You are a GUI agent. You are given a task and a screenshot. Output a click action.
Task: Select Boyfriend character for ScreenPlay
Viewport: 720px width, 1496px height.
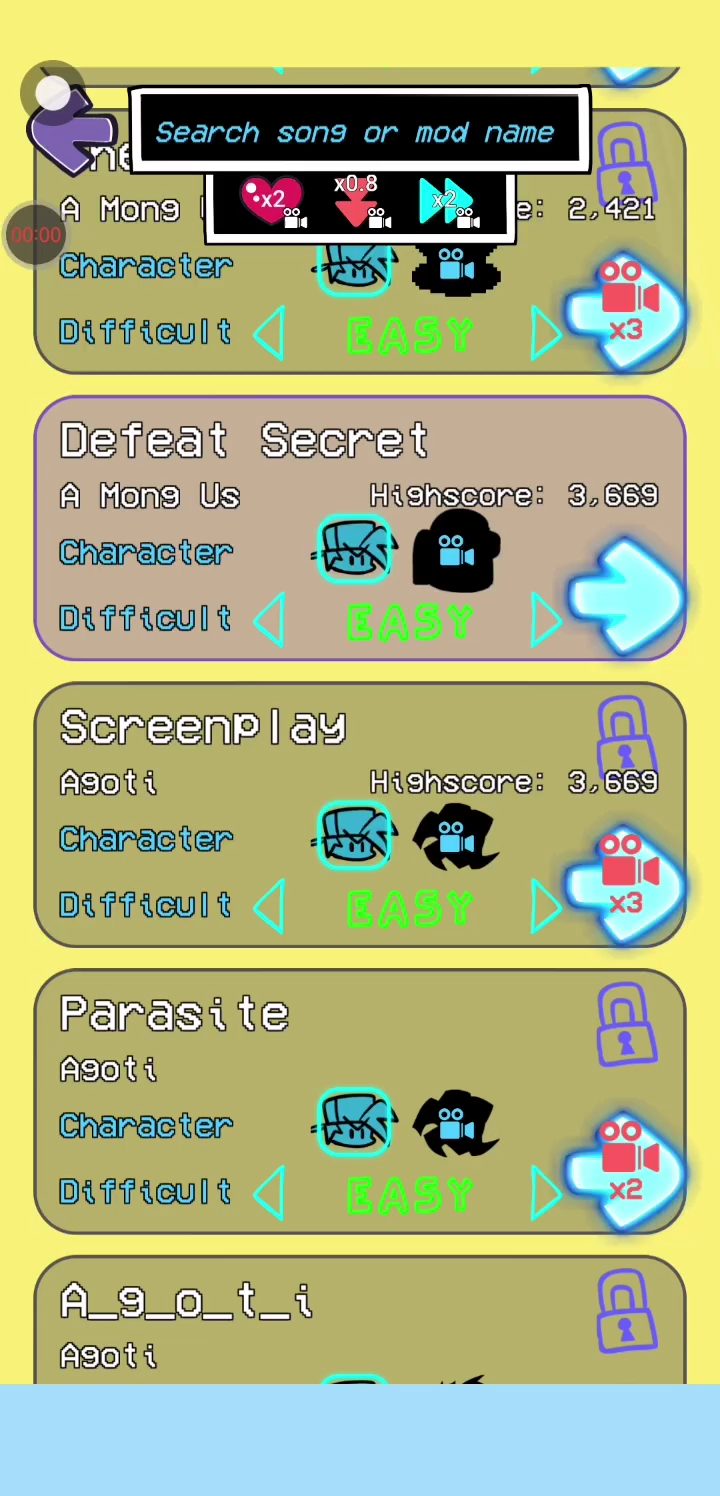[355, 838]
